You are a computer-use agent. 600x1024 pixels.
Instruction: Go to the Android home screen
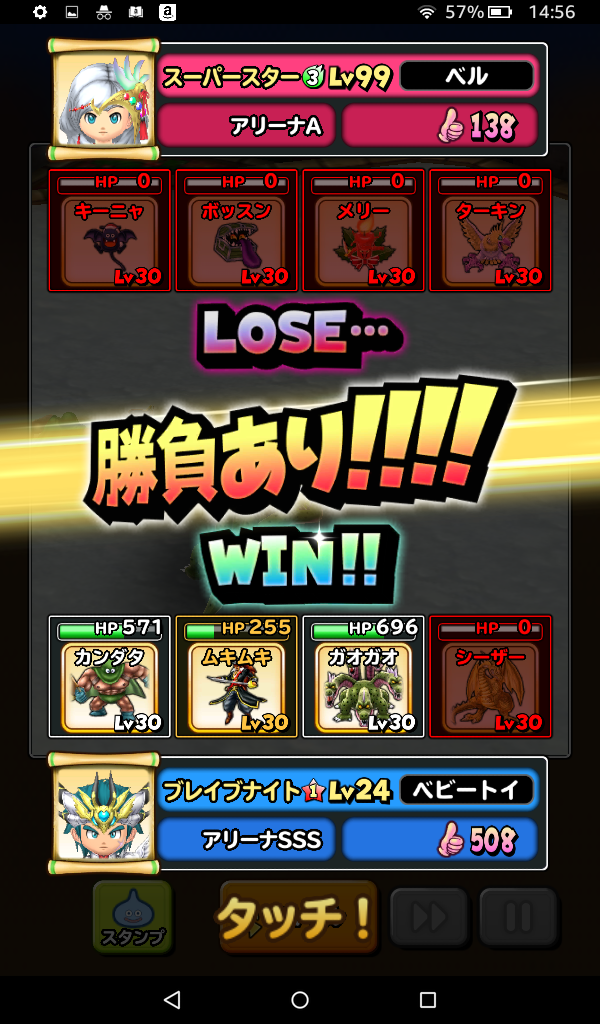point(300,999)
